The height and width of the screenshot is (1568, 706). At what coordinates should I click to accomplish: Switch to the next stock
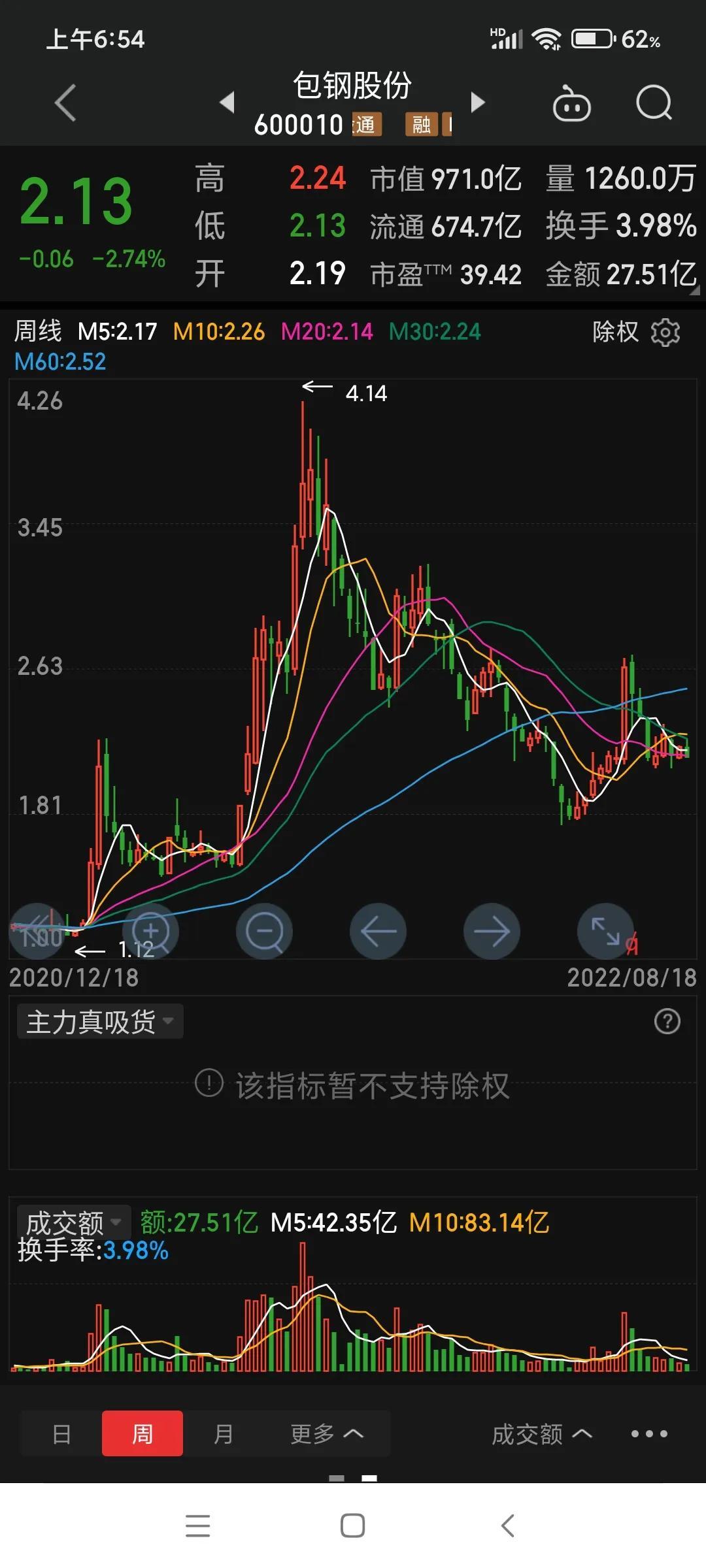[478, 102]
